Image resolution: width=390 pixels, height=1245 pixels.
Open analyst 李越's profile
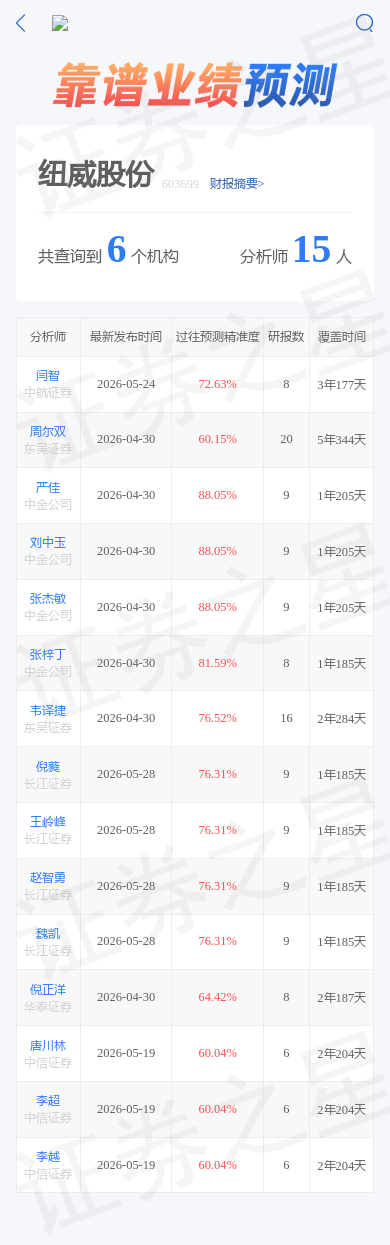[48, 1156]
